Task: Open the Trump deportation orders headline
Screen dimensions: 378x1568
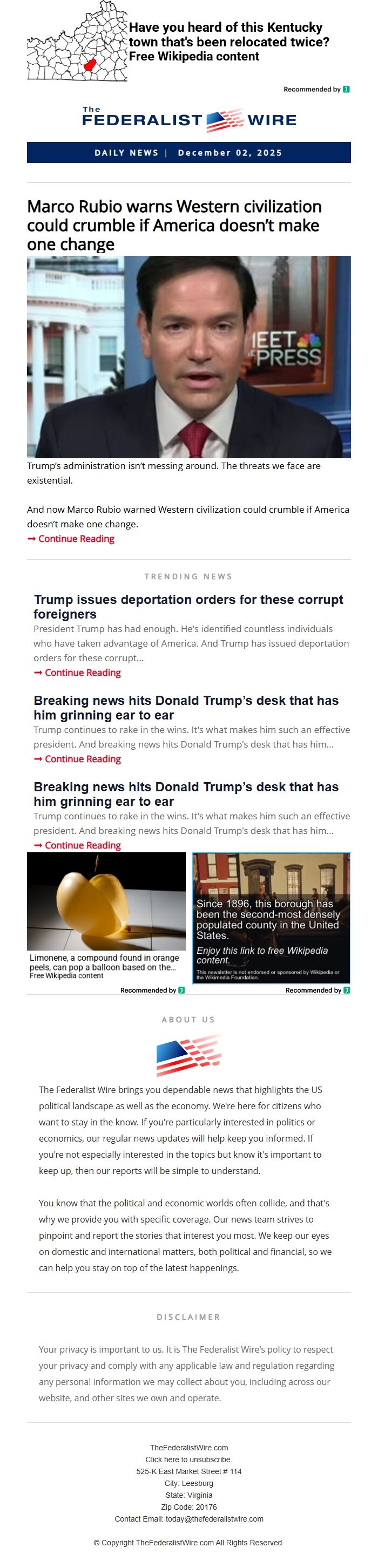Action: (188, 606)
